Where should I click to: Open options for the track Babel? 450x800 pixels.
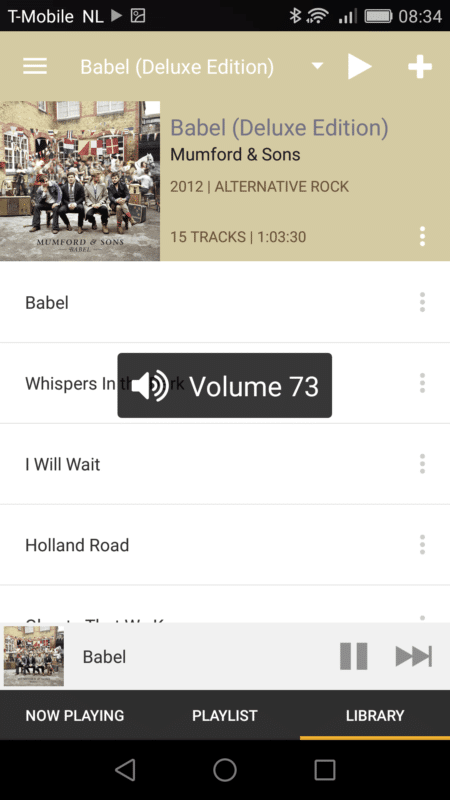(x=422, y=302)
